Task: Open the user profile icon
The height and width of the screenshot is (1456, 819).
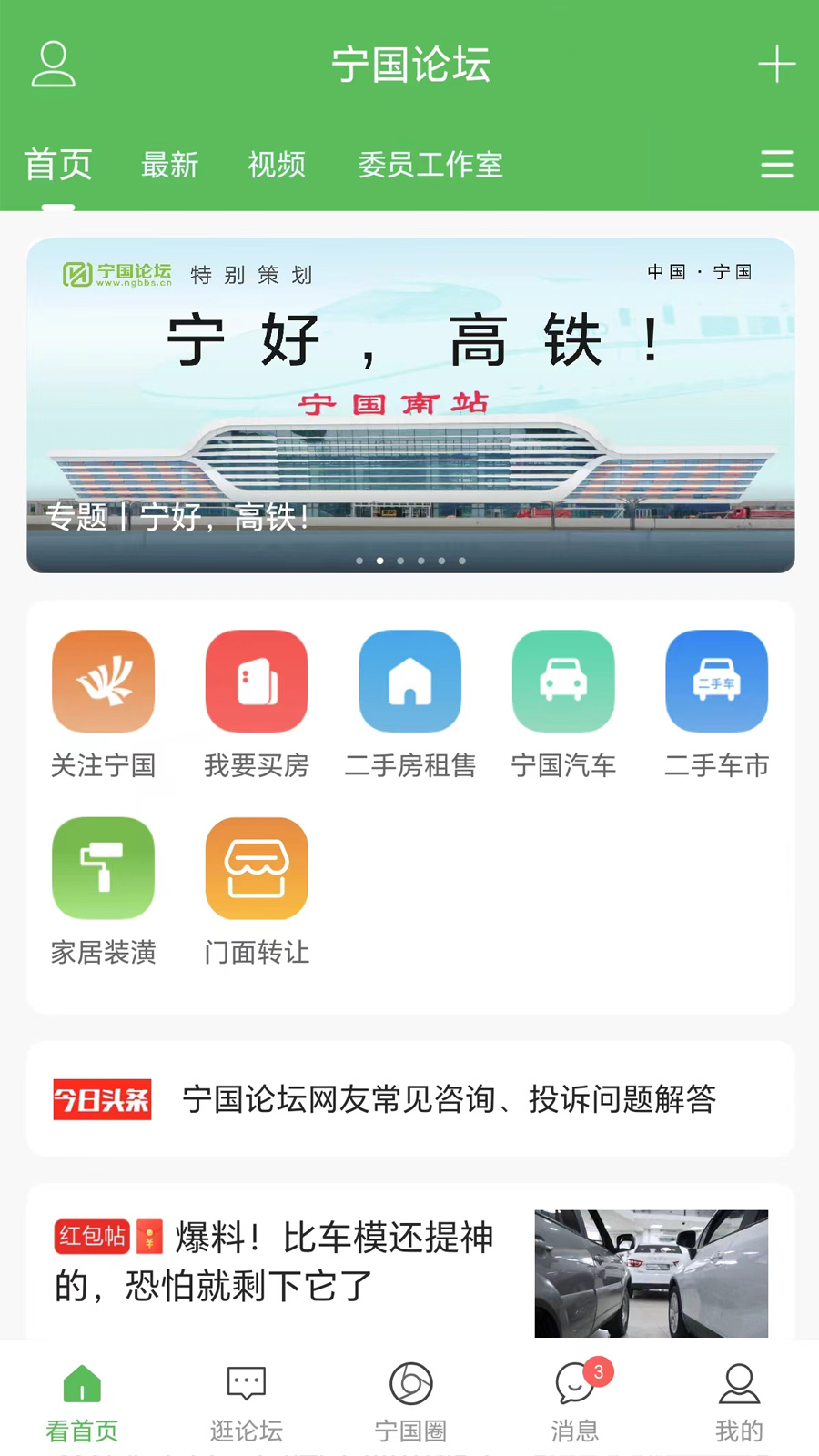Action: (x=53, y=65)
